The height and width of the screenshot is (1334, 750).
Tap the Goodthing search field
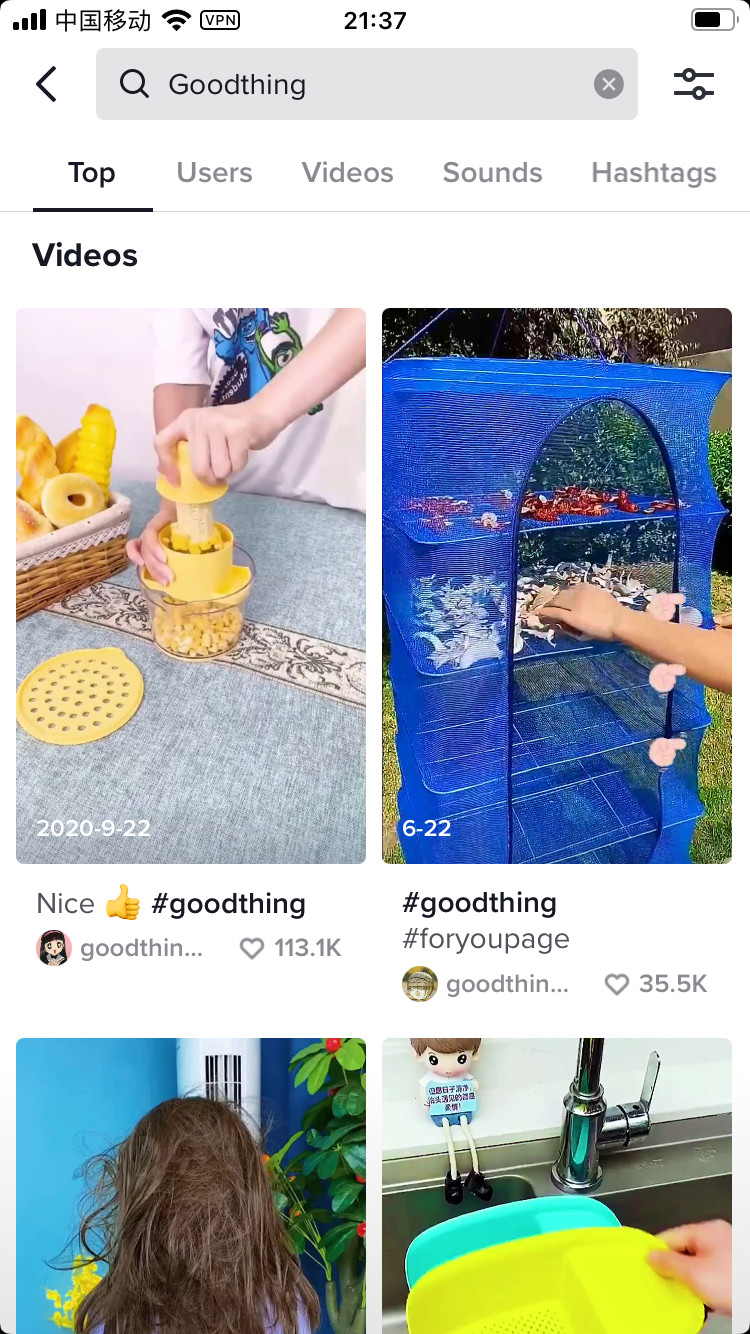(x=360, y=84)
